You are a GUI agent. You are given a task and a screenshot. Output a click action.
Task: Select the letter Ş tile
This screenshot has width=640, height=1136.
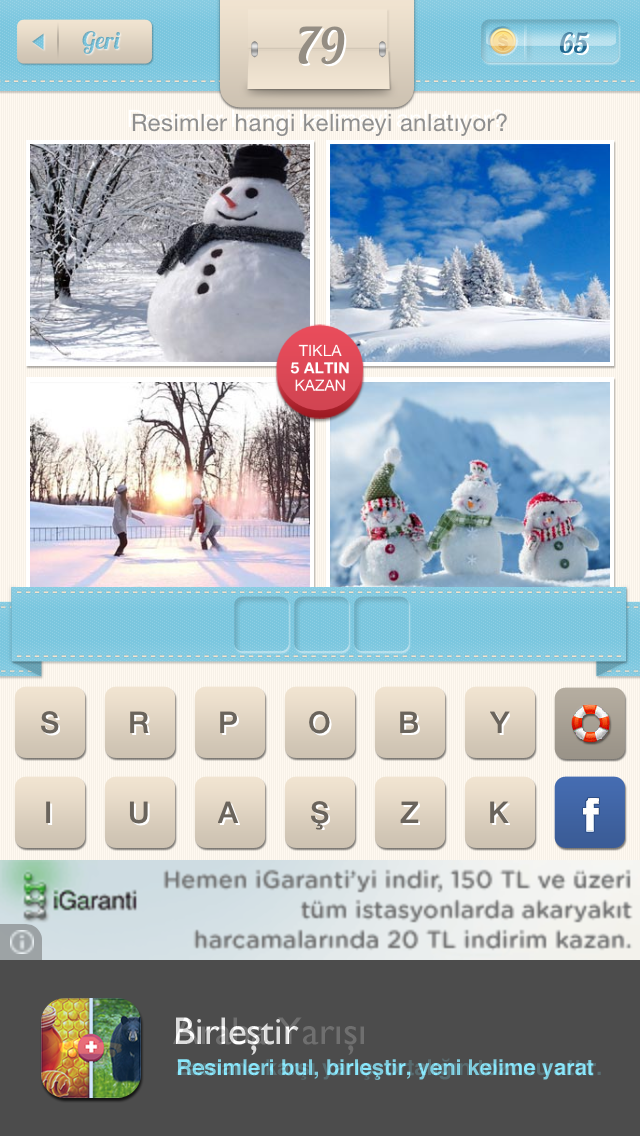coord(320,813)
